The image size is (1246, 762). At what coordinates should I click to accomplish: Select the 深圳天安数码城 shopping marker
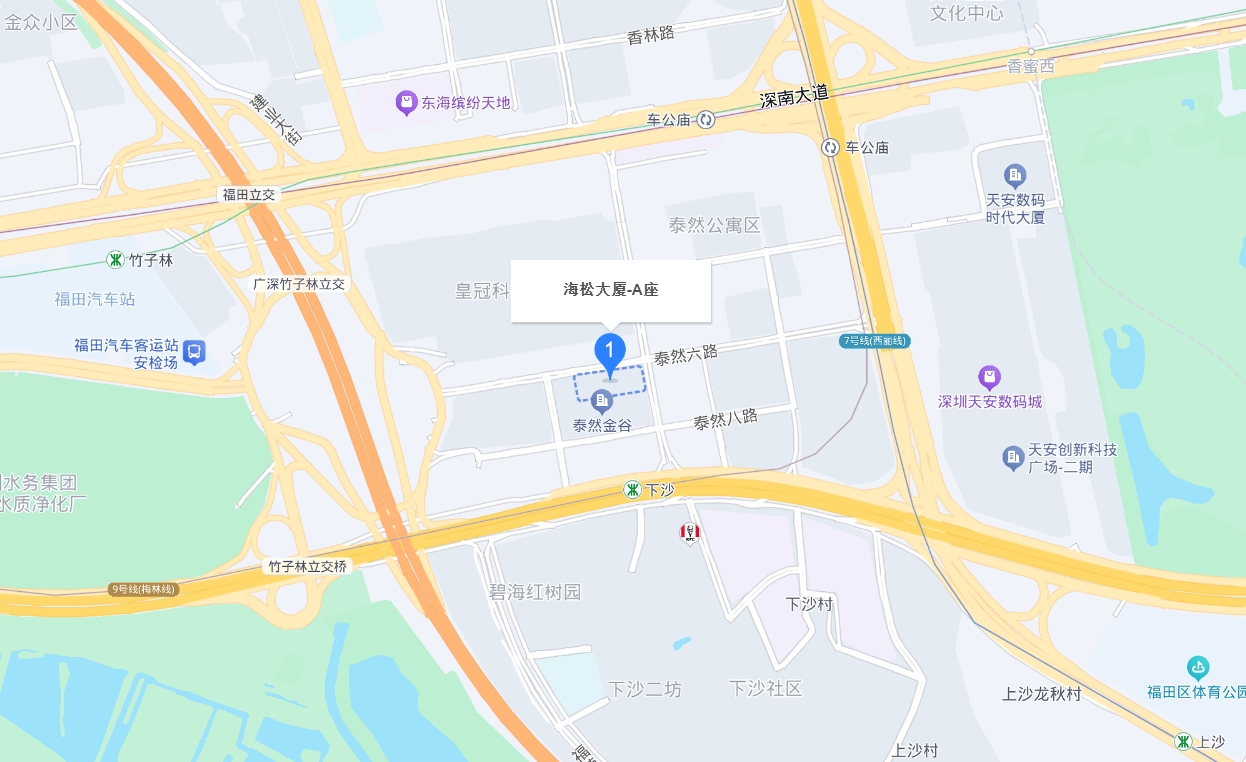pos(989,378)
